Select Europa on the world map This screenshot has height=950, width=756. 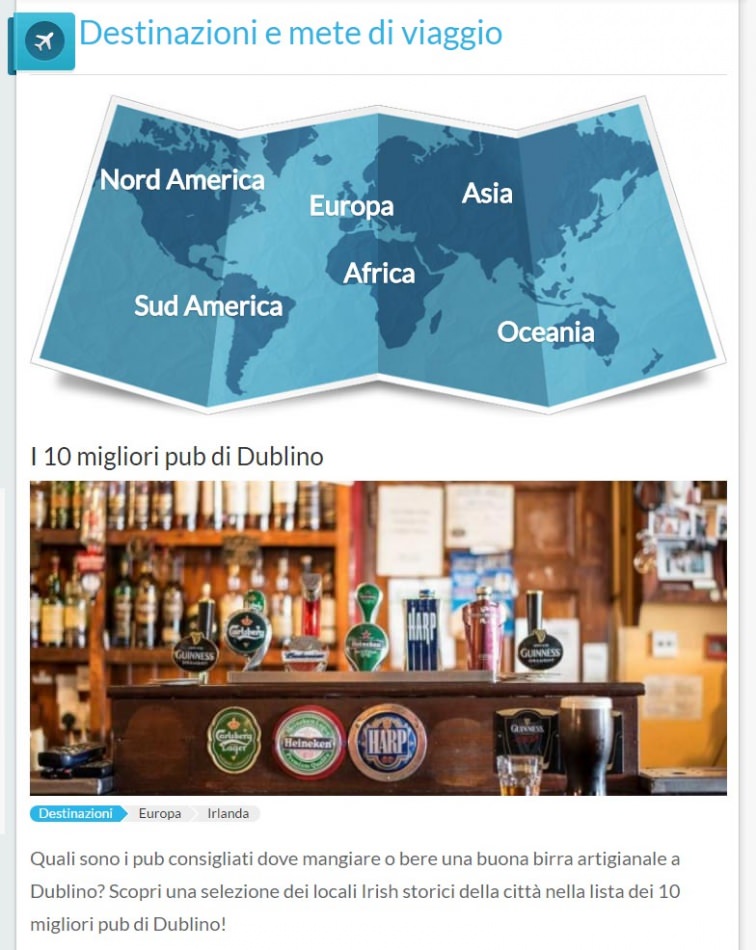(351, 206)
